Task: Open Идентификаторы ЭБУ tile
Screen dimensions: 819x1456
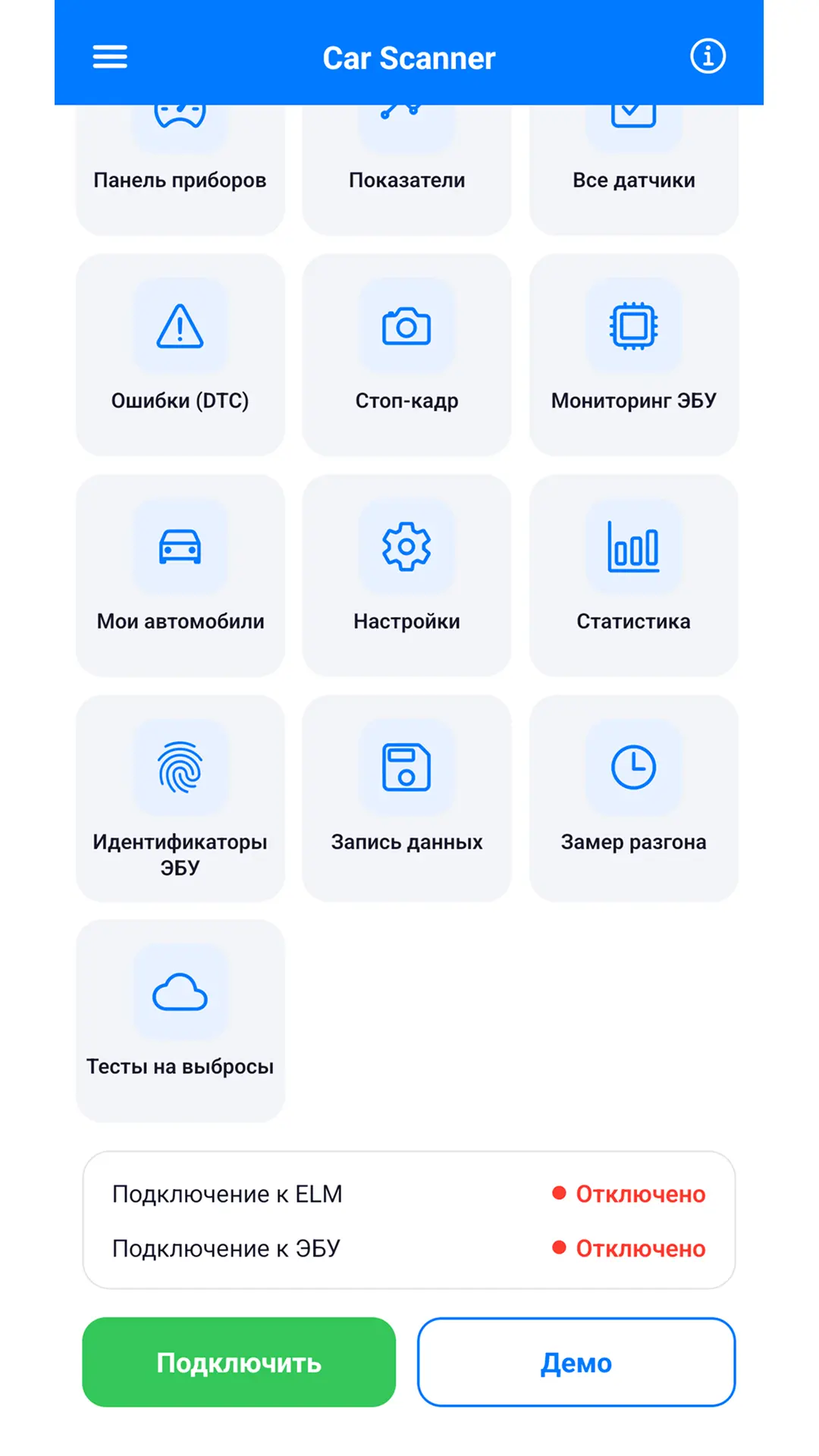Action: coord(180,798)
